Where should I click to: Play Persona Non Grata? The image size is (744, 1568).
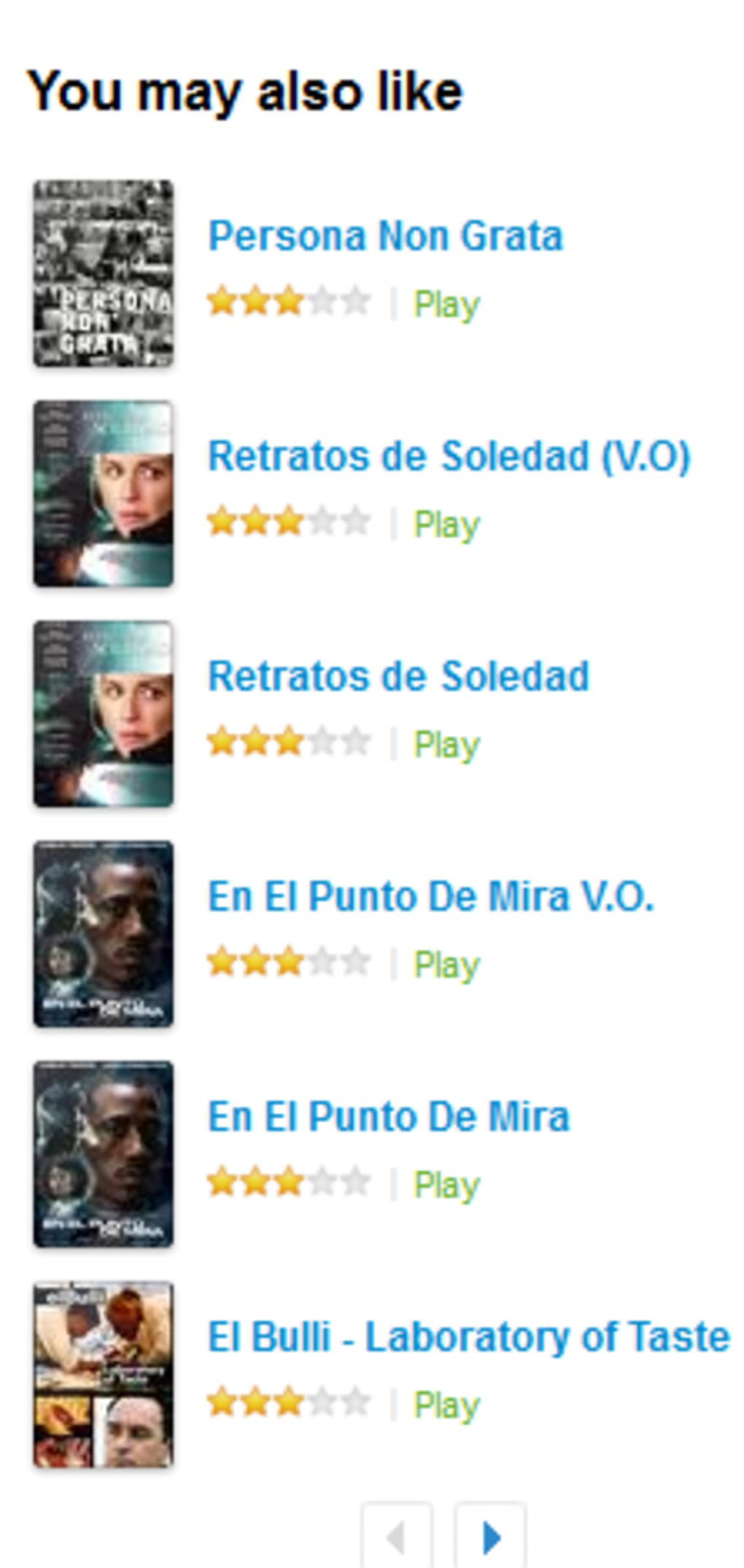click(x=446, y=304)
